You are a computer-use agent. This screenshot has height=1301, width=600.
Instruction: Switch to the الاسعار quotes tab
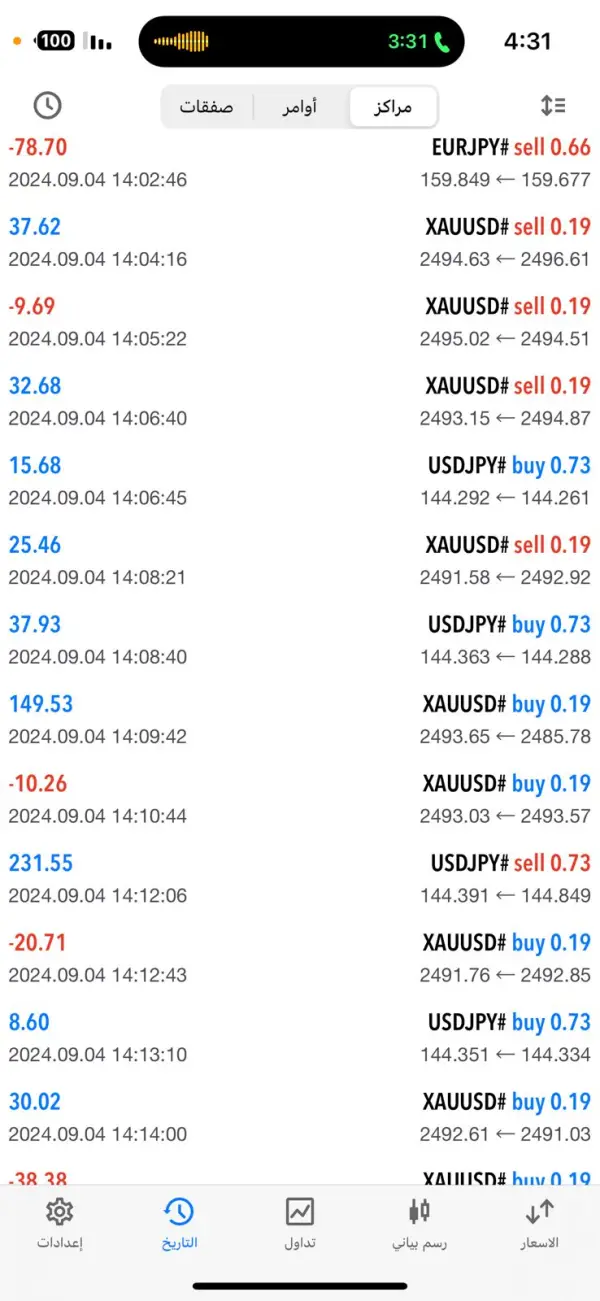540,1224
